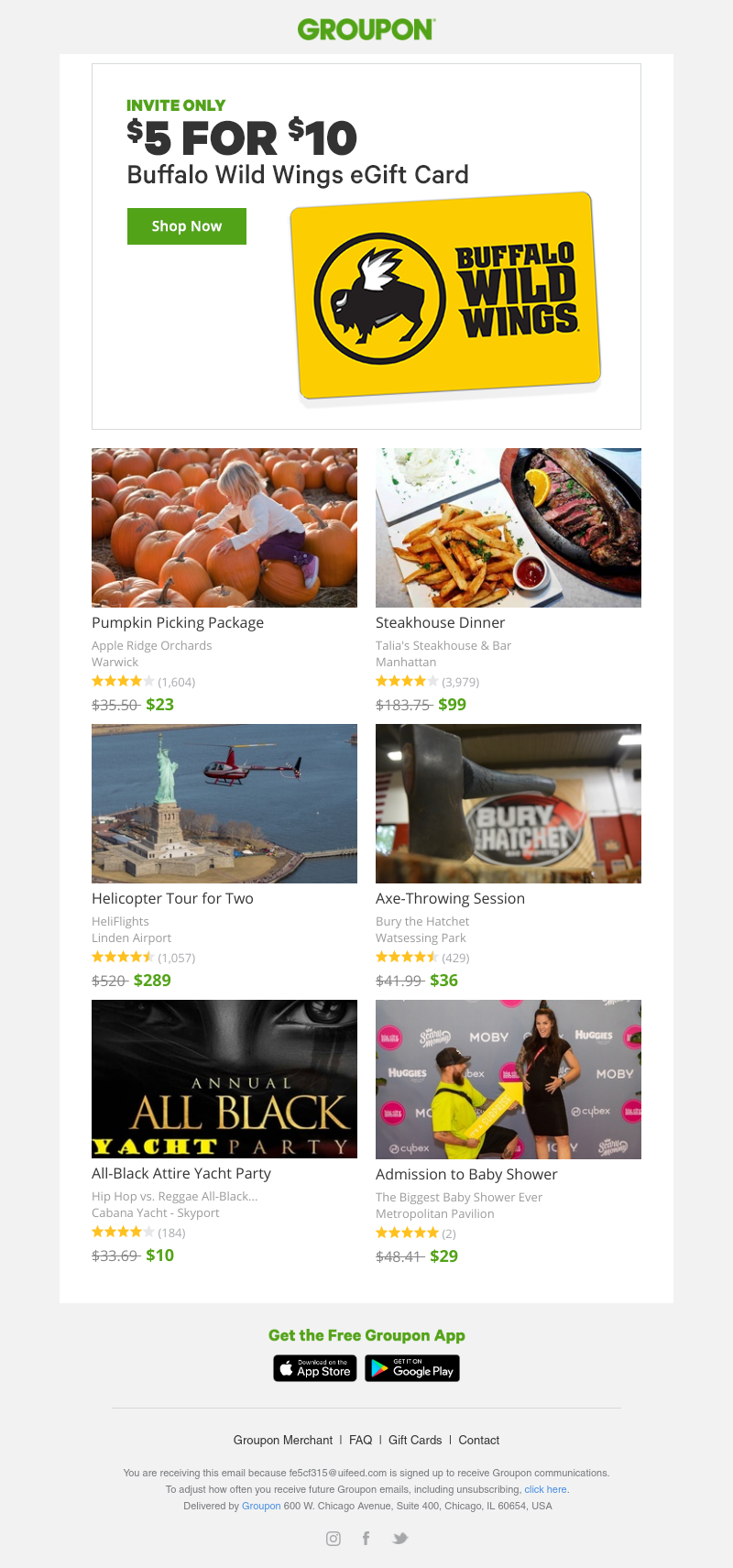Screen dimensions: 733x1568
Task: Tap the Shop Now button
Action: pyautogui.click(x=187, y=226)
